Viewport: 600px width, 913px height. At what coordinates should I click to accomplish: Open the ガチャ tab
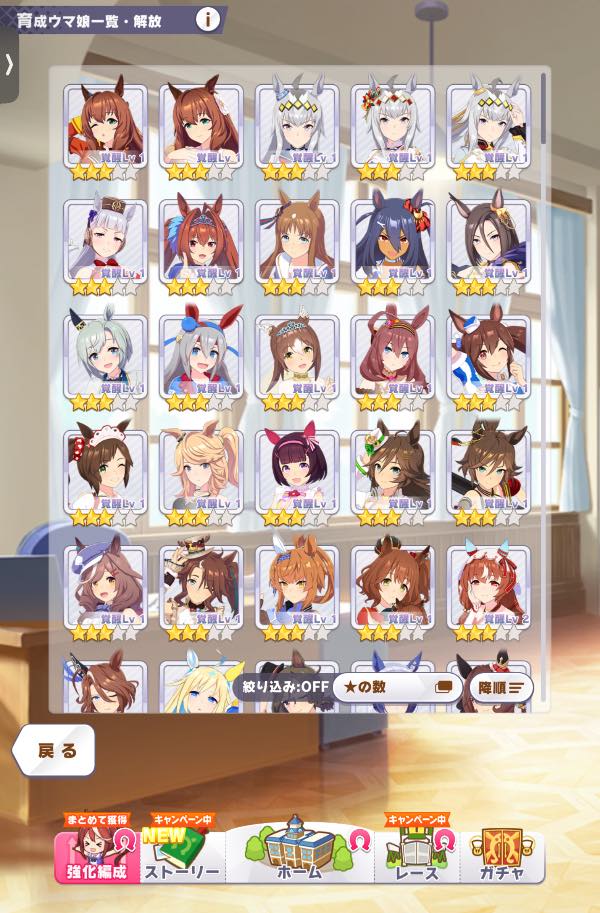pyautogui.click(x=502, y=852)
